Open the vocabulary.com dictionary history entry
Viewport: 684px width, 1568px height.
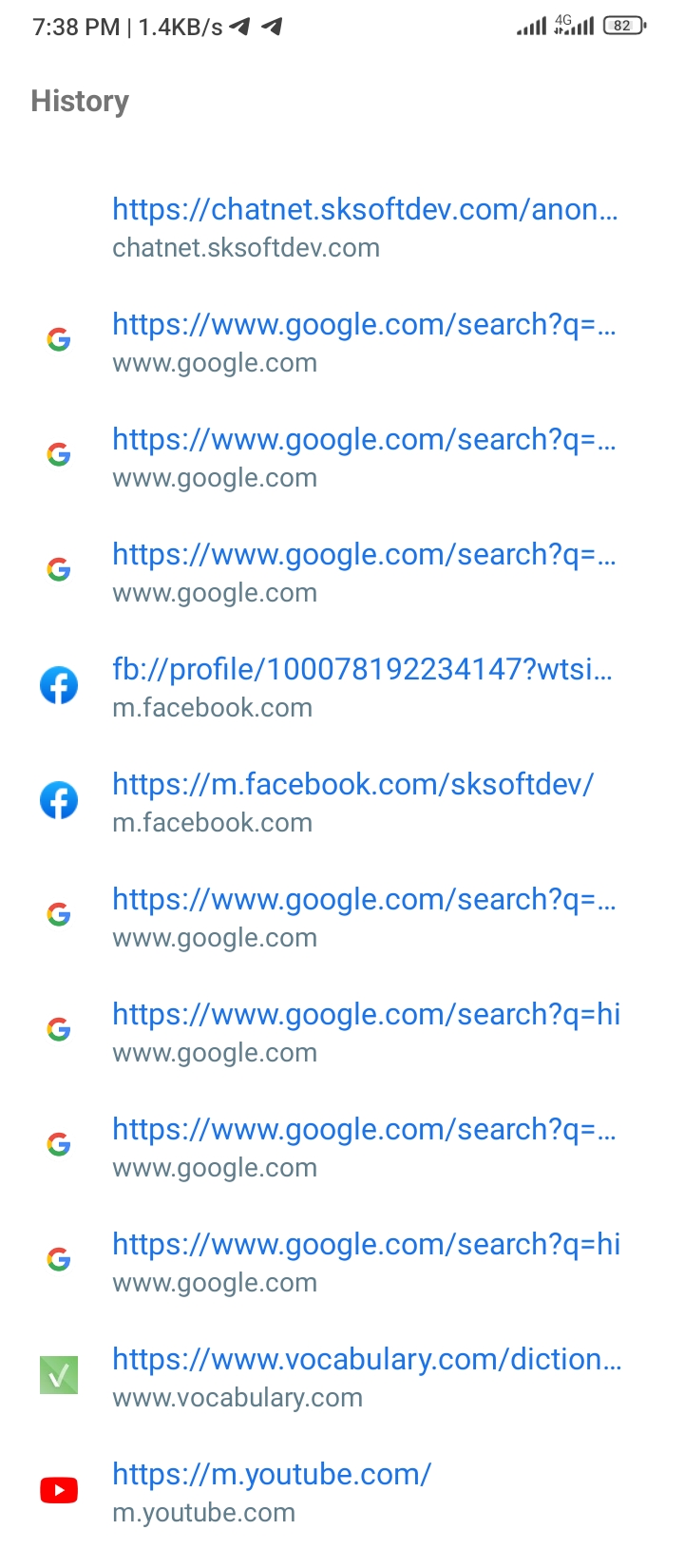[342, 1377]
